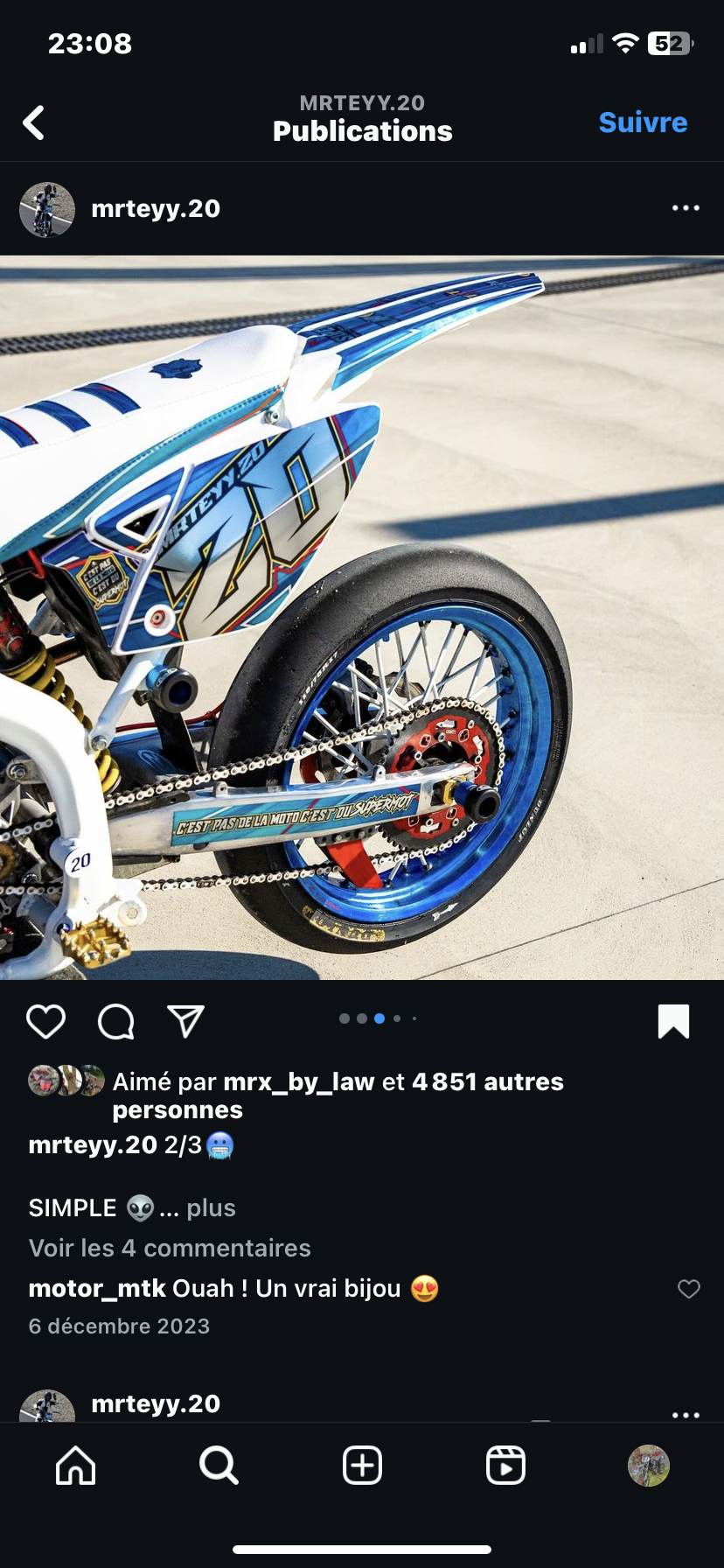The height and width of the screenshot is (1568, 724).
Task: Open my profile tab
Action: pos(649,1465)
